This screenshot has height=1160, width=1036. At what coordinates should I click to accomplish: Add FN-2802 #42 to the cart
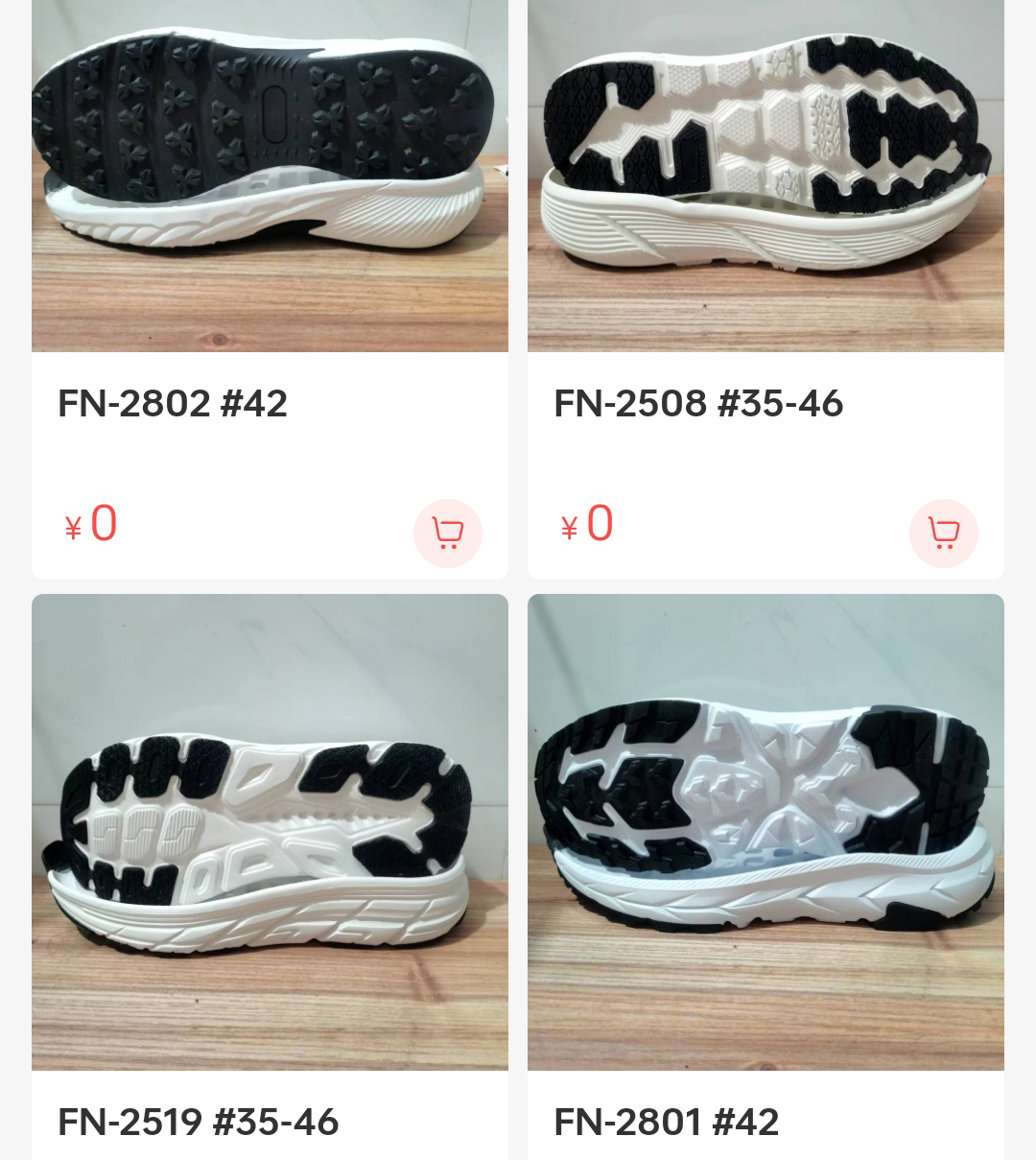coord(447,533)
